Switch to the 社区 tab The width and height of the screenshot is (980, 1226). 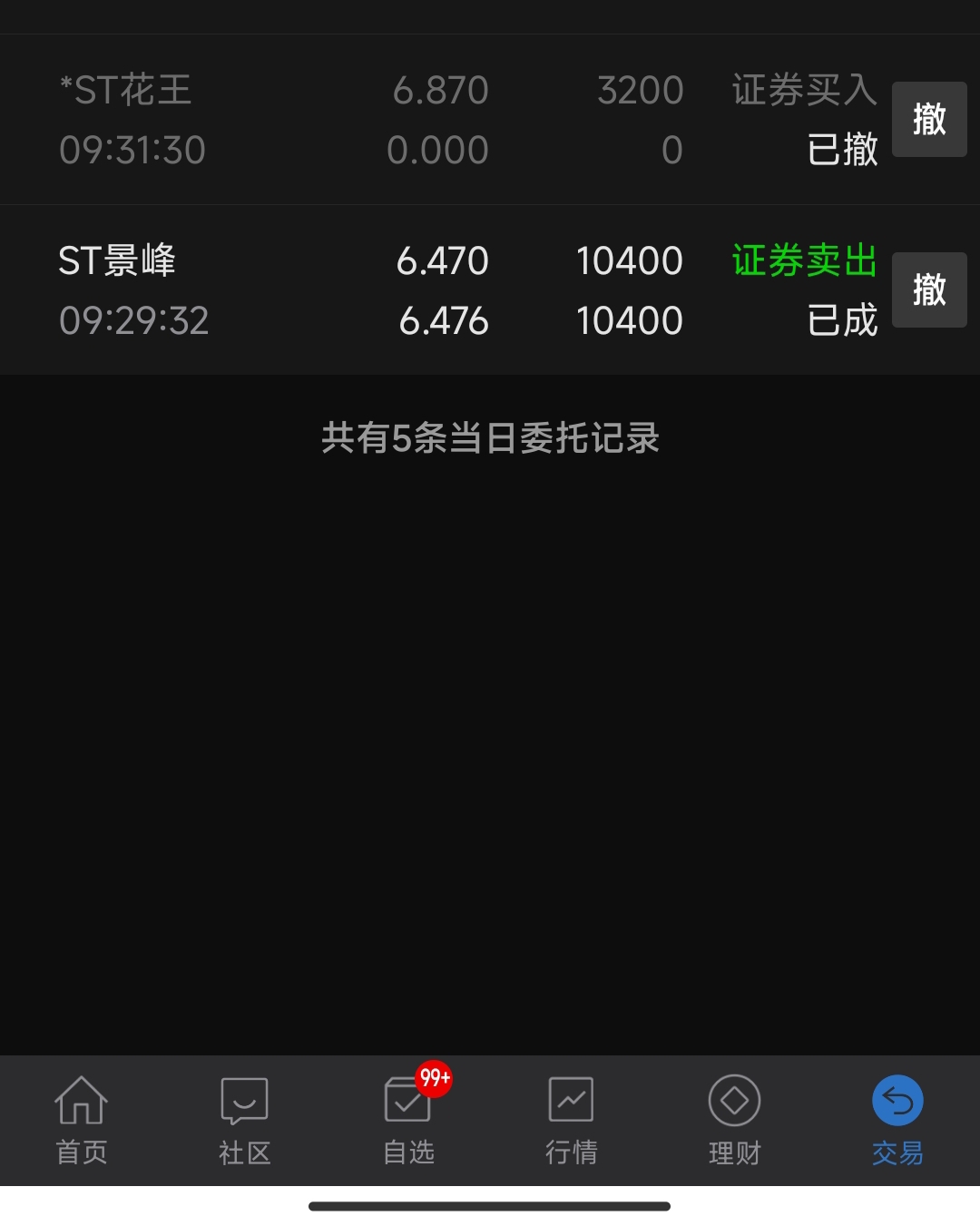pos(245,1121)
